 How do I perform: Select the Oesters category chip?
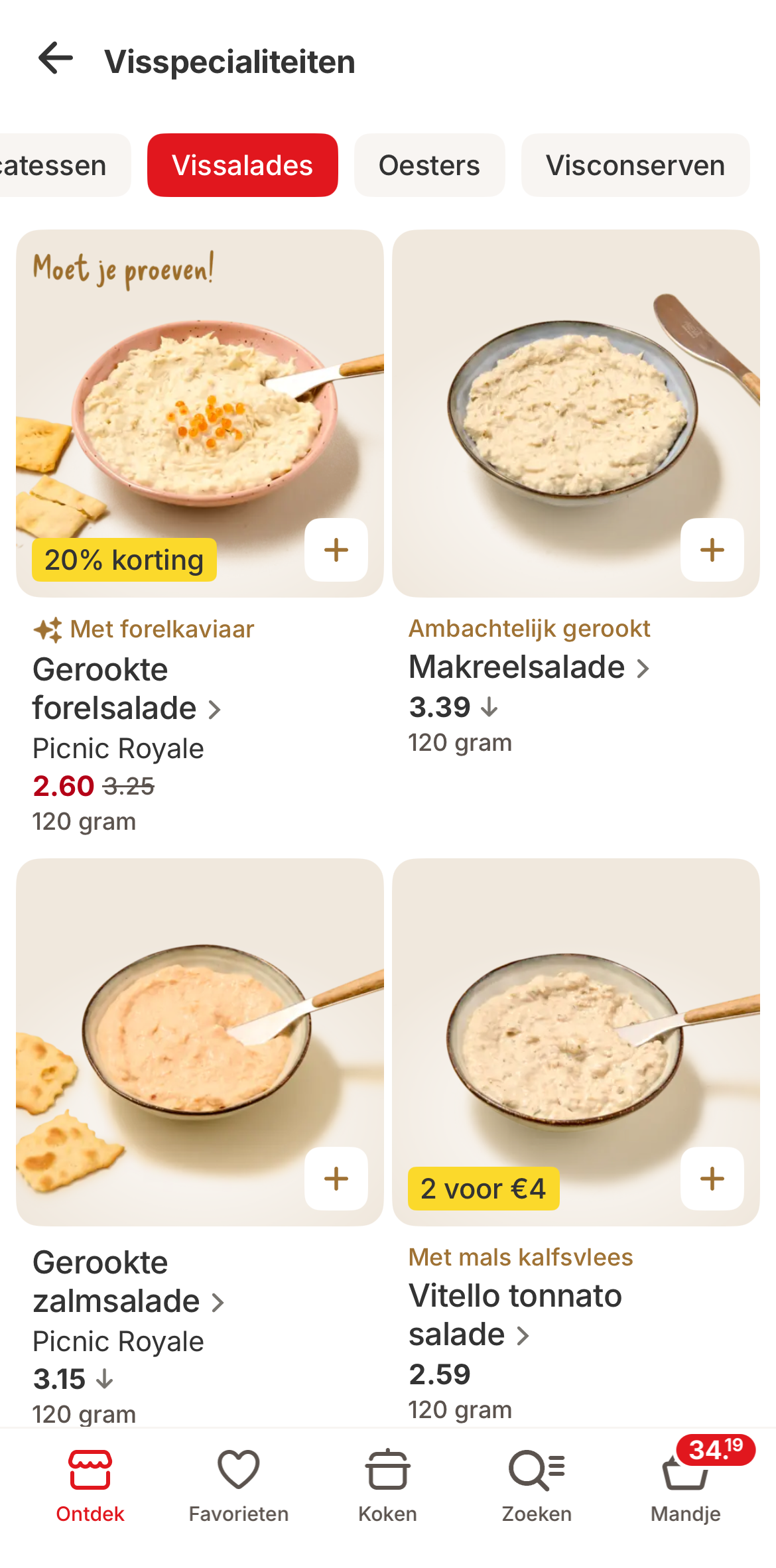tap(429, 165)
